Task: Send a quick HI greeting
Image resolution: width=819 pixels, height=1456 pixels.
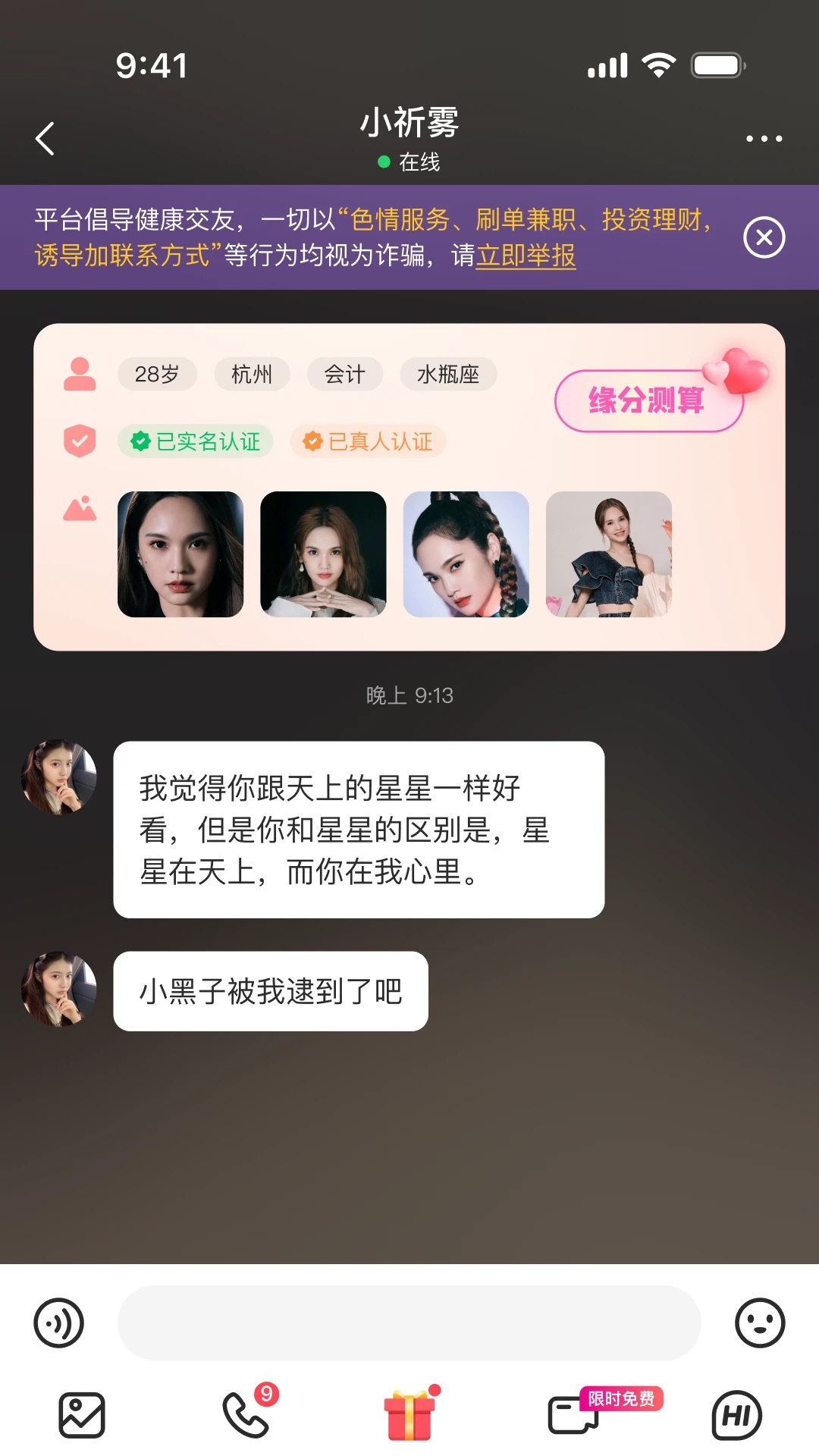Action: 736,1415
